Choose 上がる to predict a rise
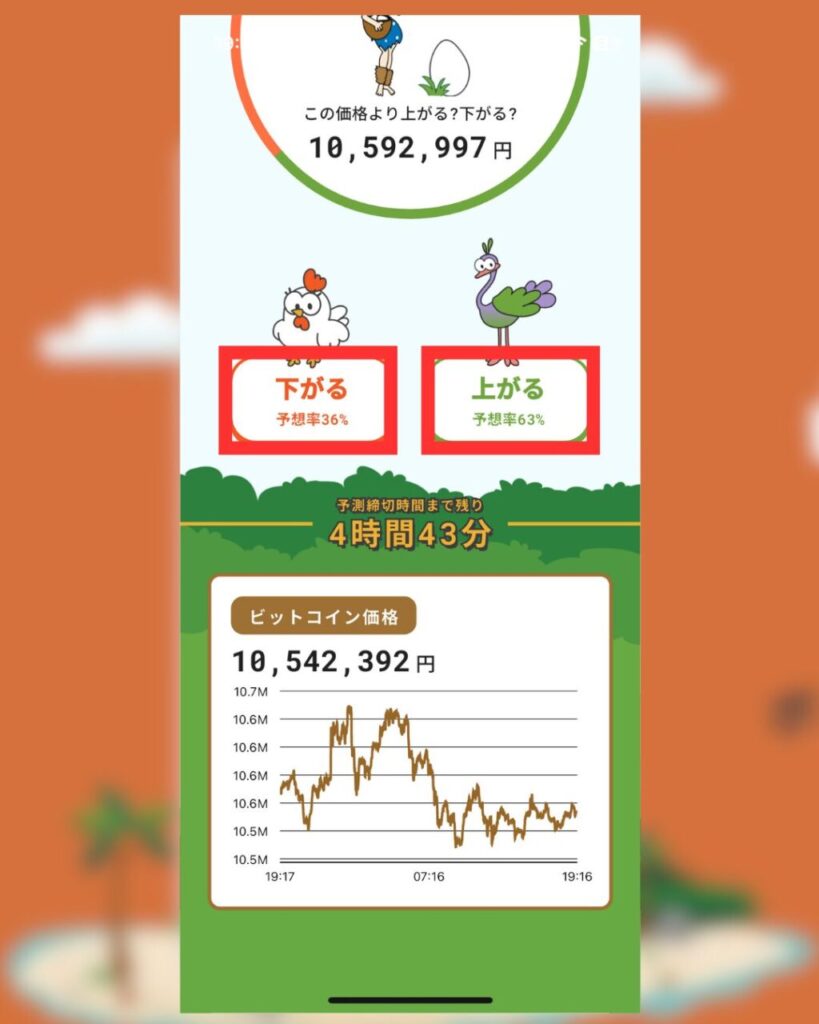 click(510, 400)
